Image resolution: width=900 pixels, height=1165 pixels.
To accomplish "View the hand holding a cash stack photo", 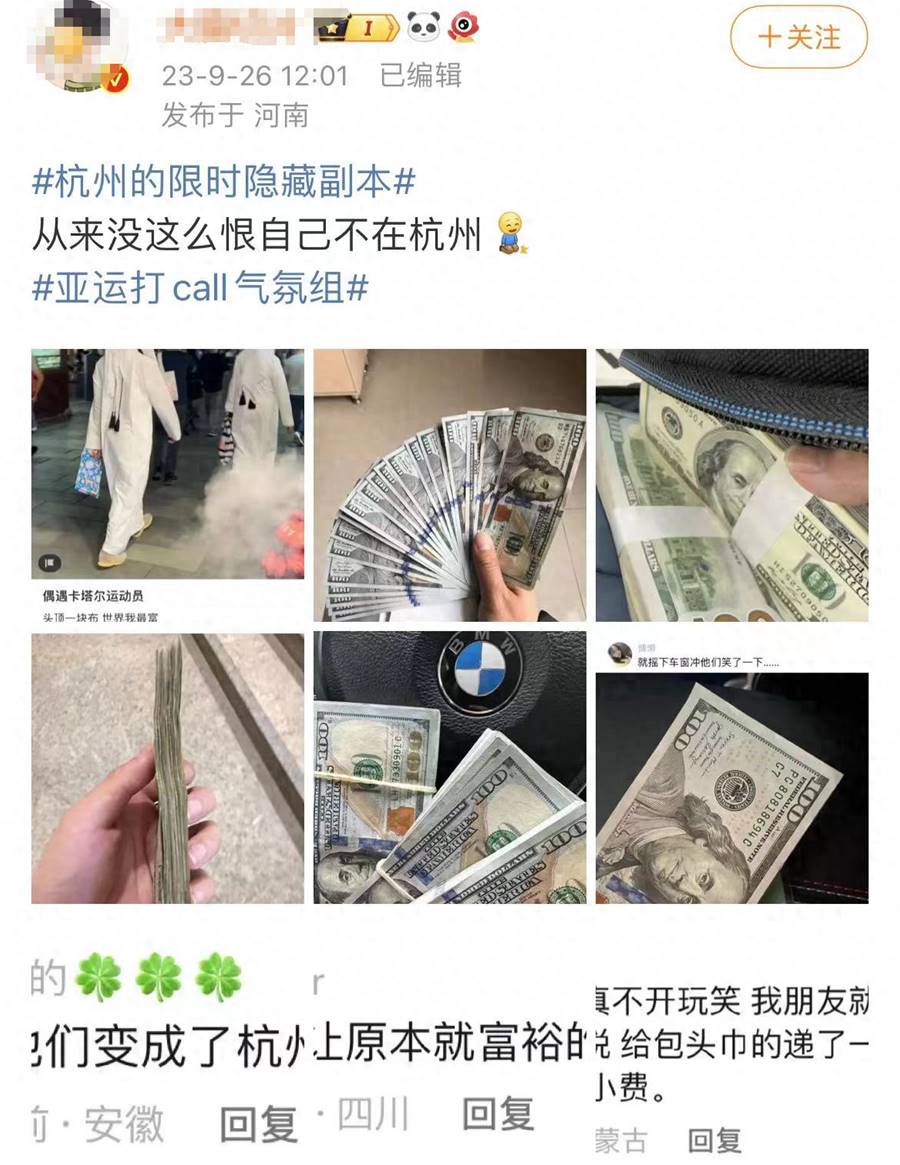I will (167, 768).
